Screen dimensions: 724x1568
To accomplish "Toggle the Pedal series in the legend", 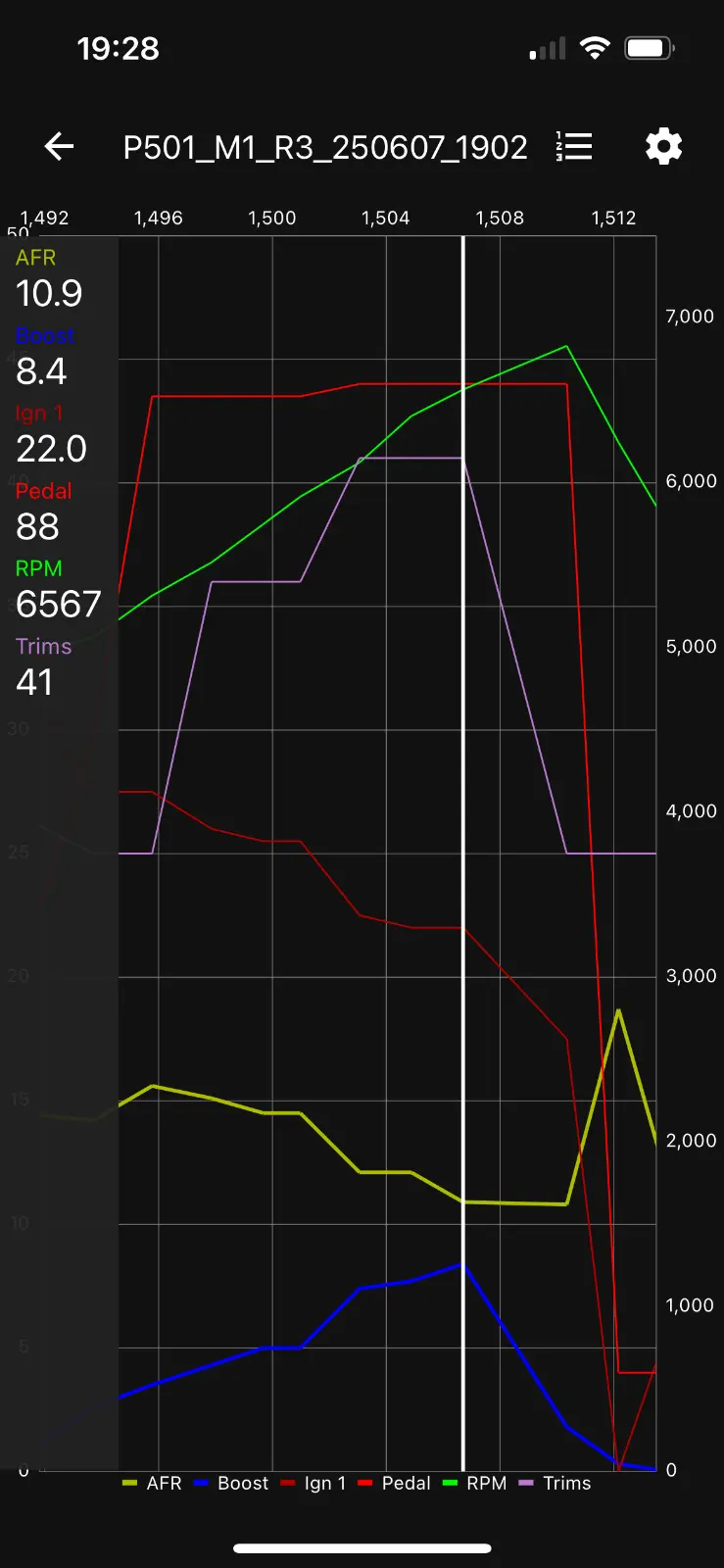I will click(395, 1484).
